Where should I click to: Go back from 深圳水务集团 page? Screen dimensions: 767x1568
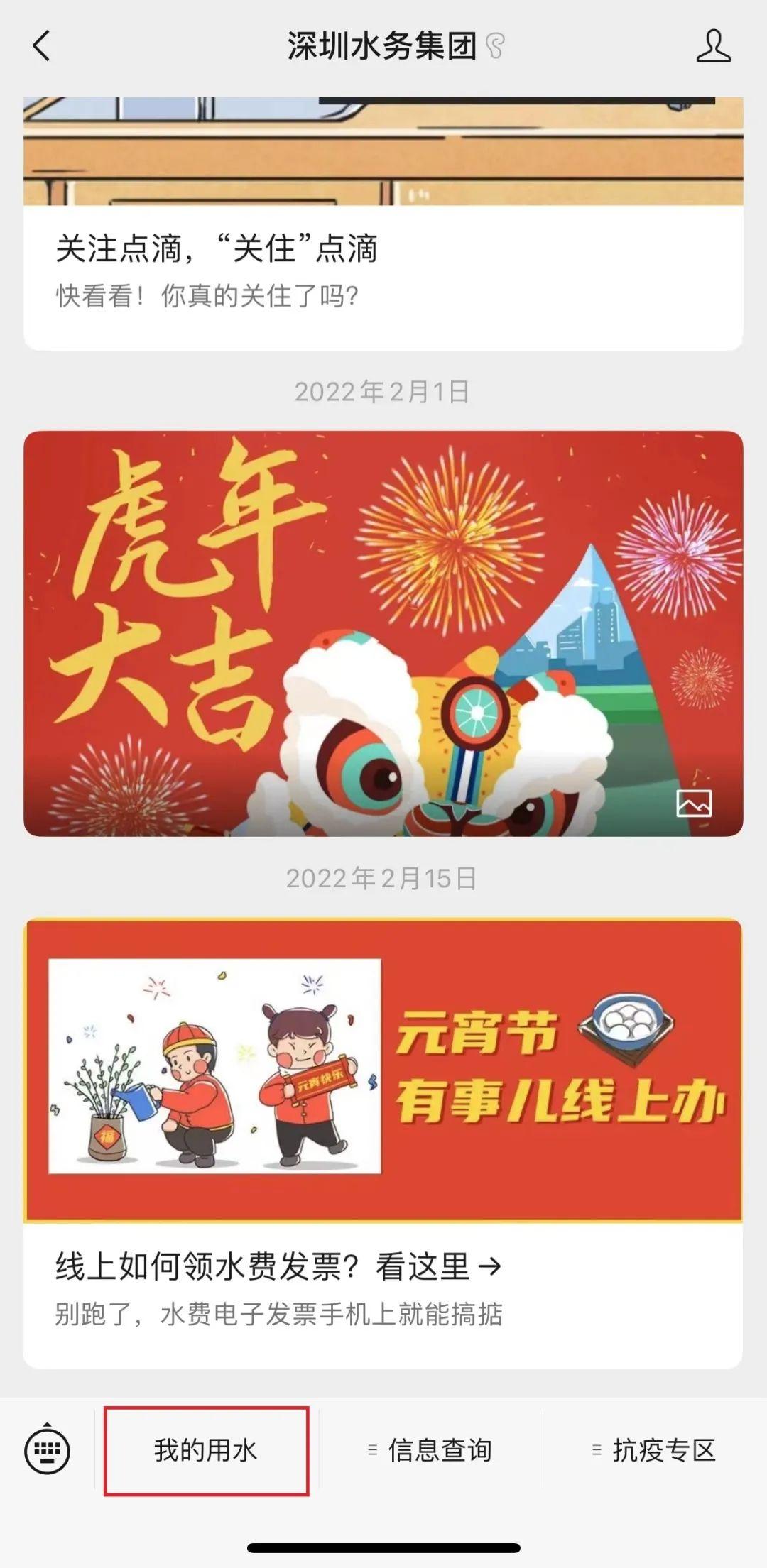click(x=42, y=46)
